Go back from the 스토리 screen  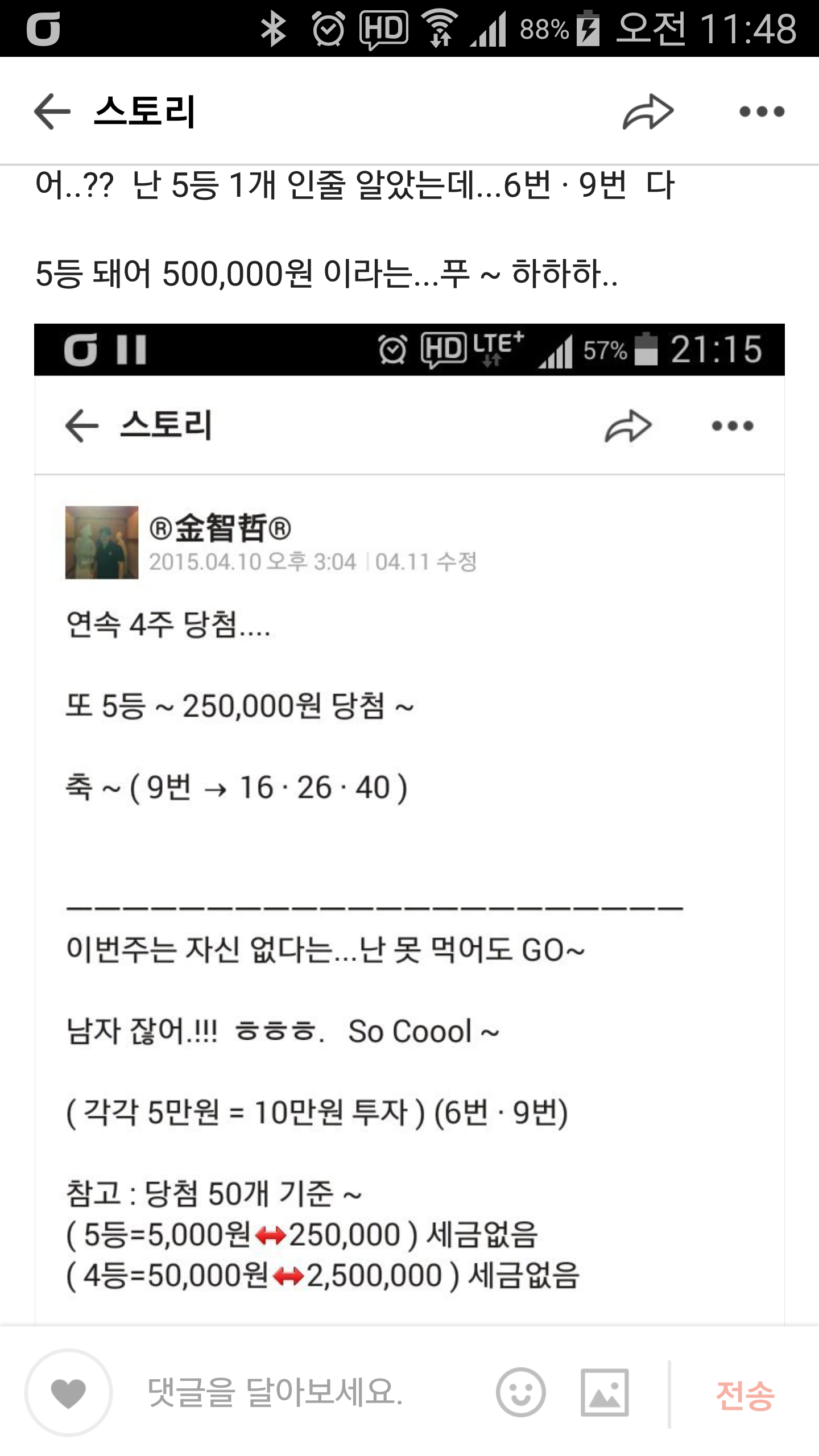pos(52,111)
